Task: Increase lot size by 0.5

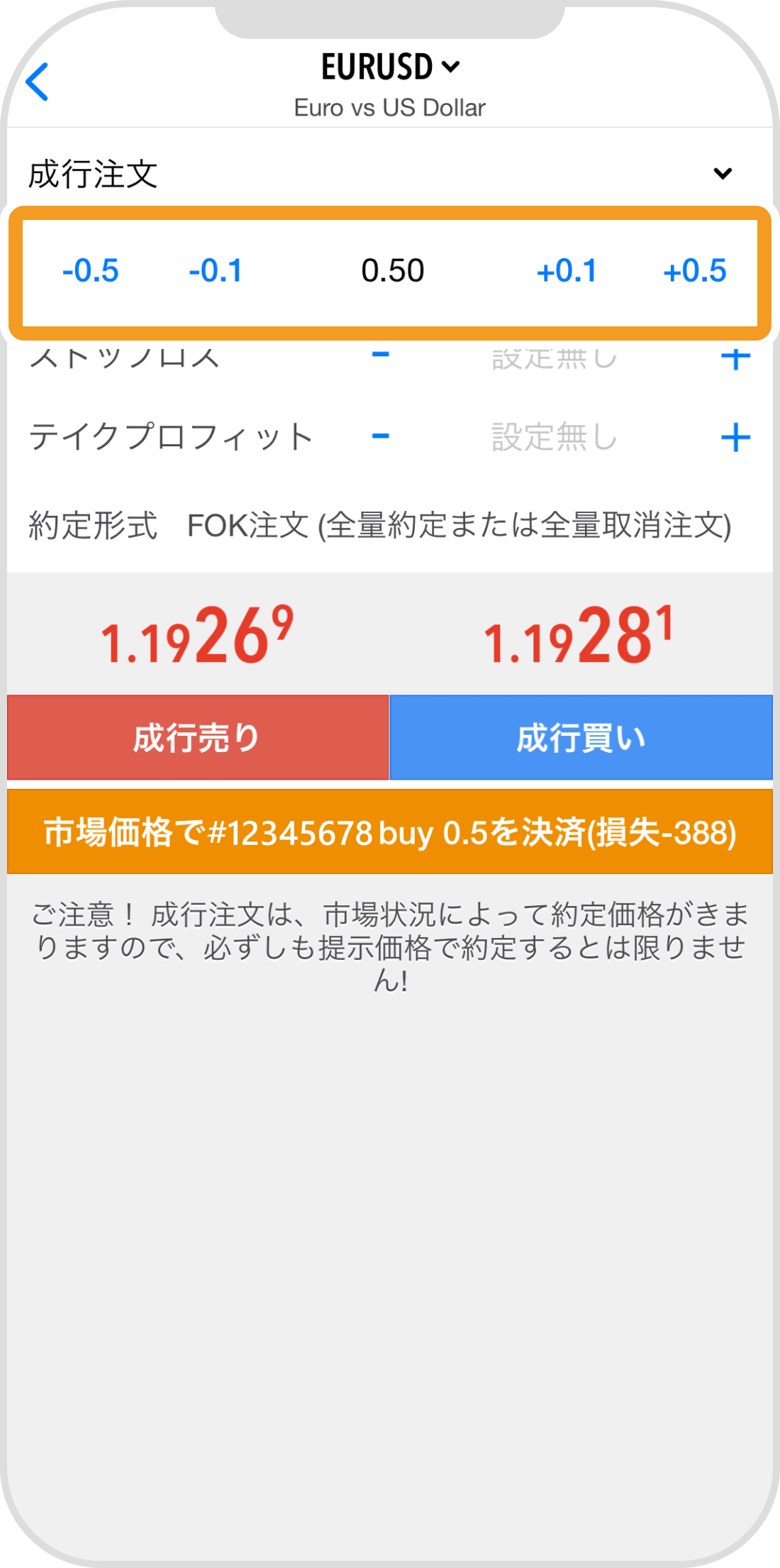Action: [695, 270]
